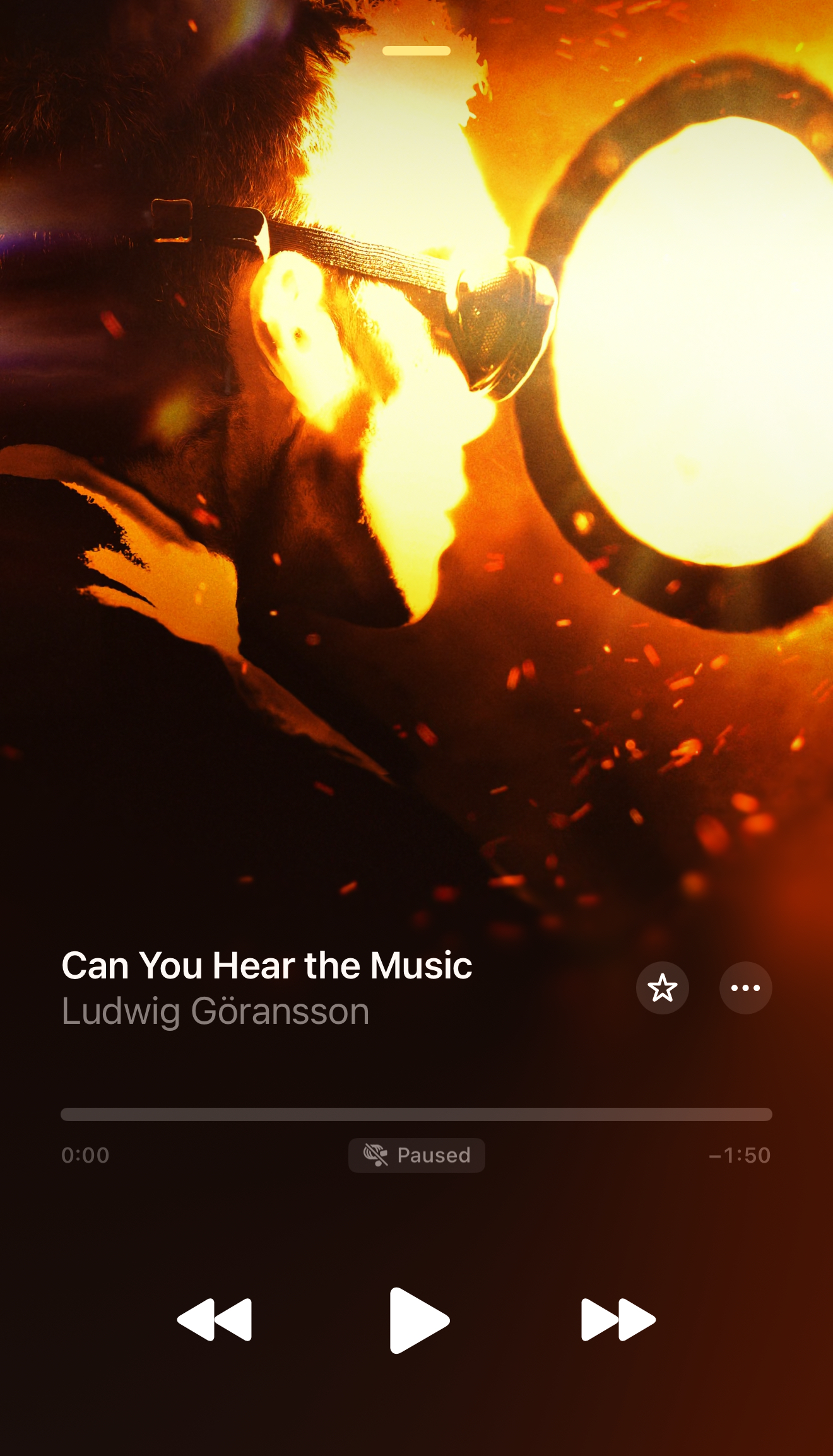Go back to the previous track
This screenshot has width=833, height=1456.
click(x=215, y=1320)
